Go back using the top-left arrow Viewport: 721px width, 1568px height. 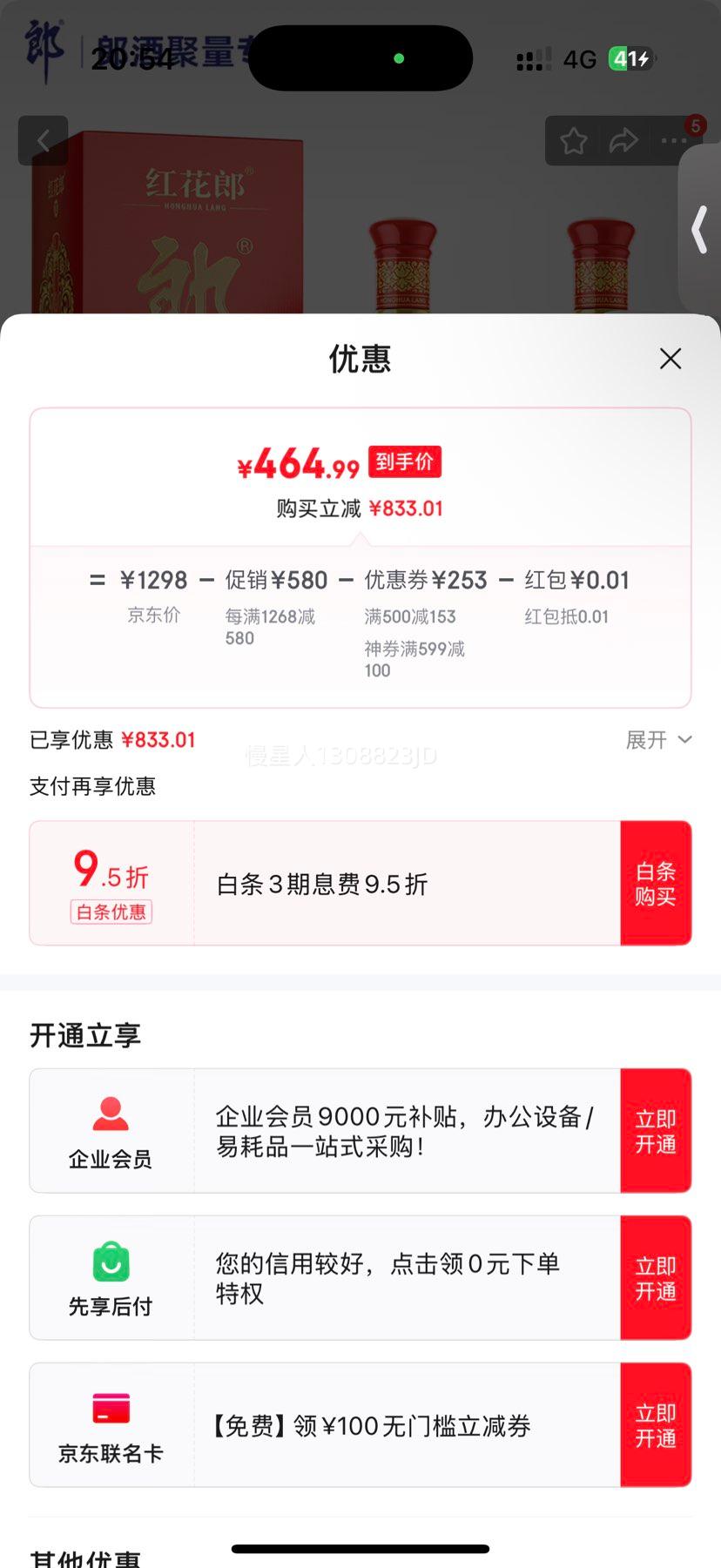[x=43, y=140]
